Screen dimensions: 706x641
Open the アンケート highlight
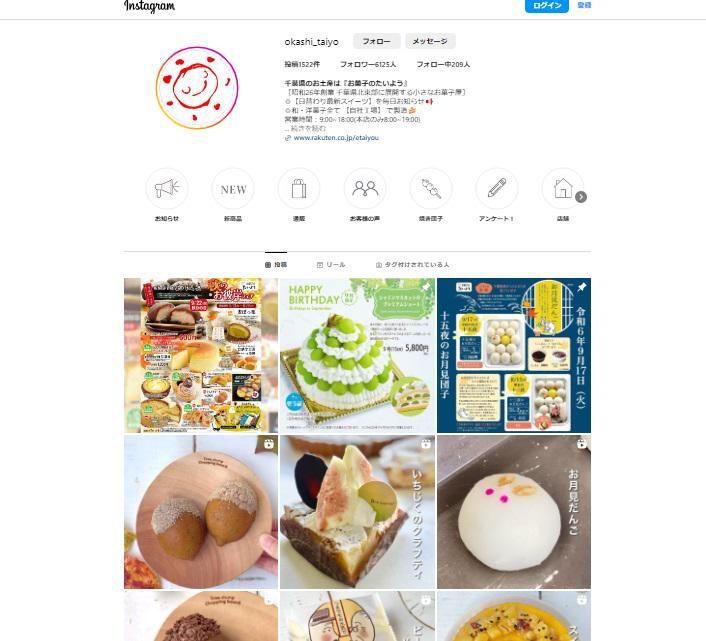497,188
